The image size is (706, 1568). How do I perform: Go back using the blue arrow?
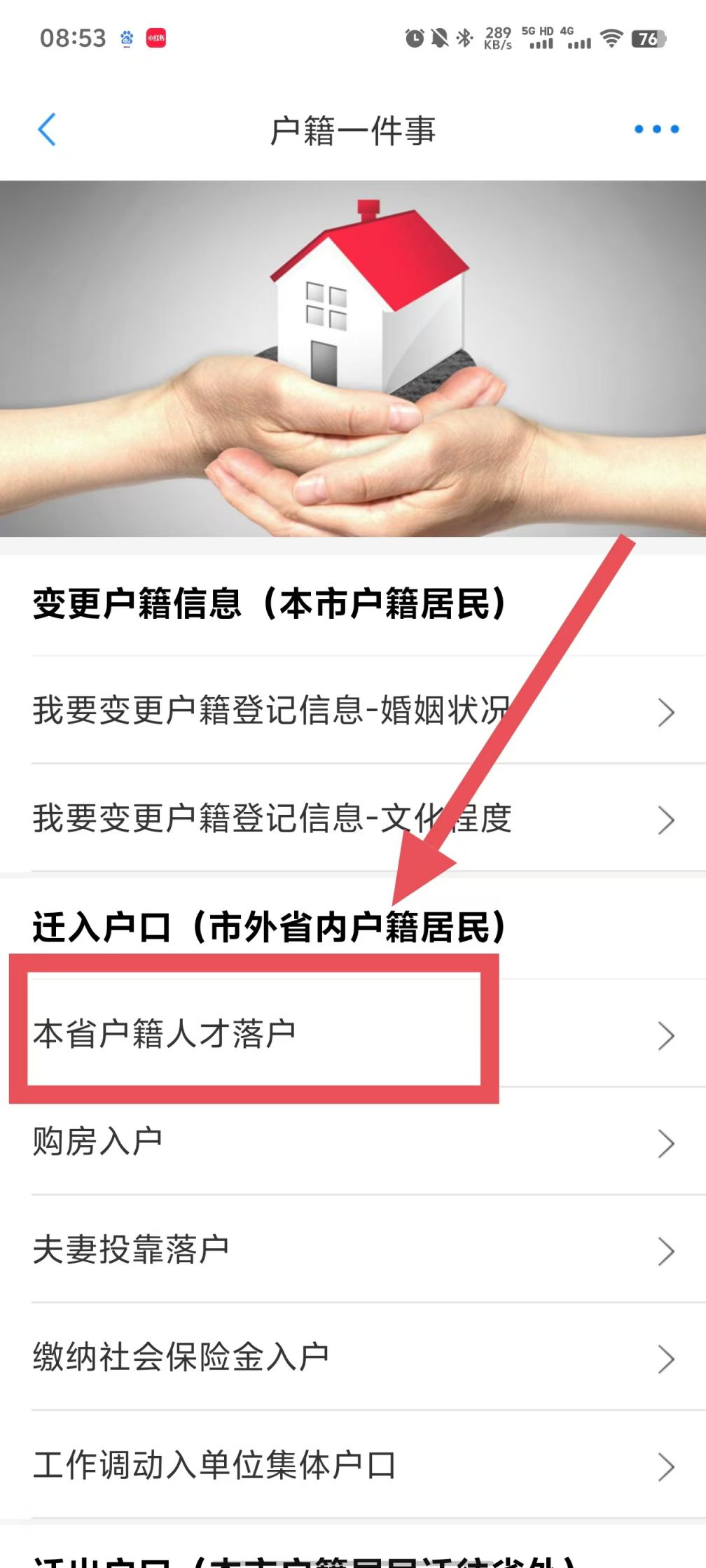[47, 129]
